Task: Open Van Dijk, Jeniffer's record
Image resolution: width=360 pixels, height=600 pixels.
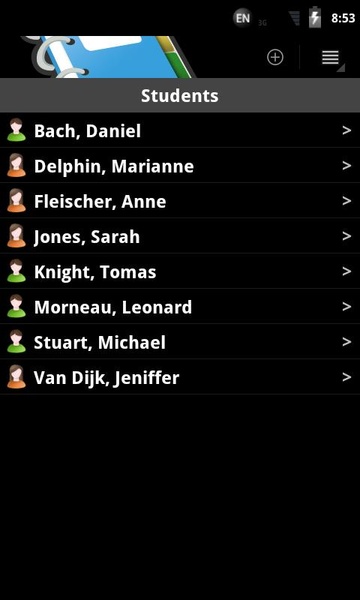Action: tap(180, 377)
